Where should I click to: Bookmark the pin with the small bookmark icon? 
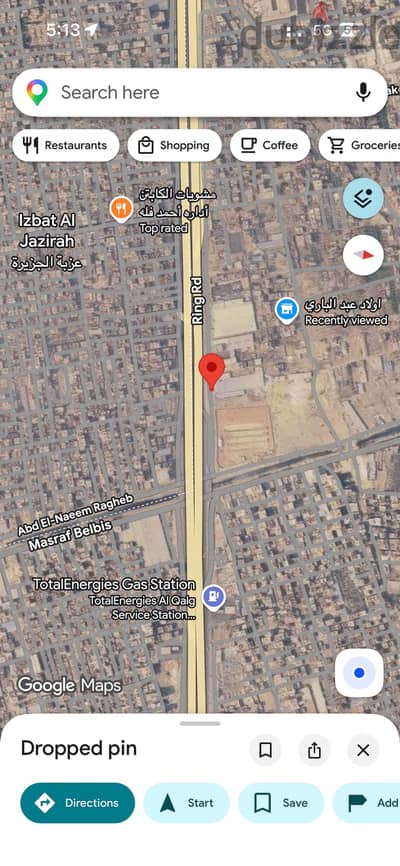[x=266, y=750]
